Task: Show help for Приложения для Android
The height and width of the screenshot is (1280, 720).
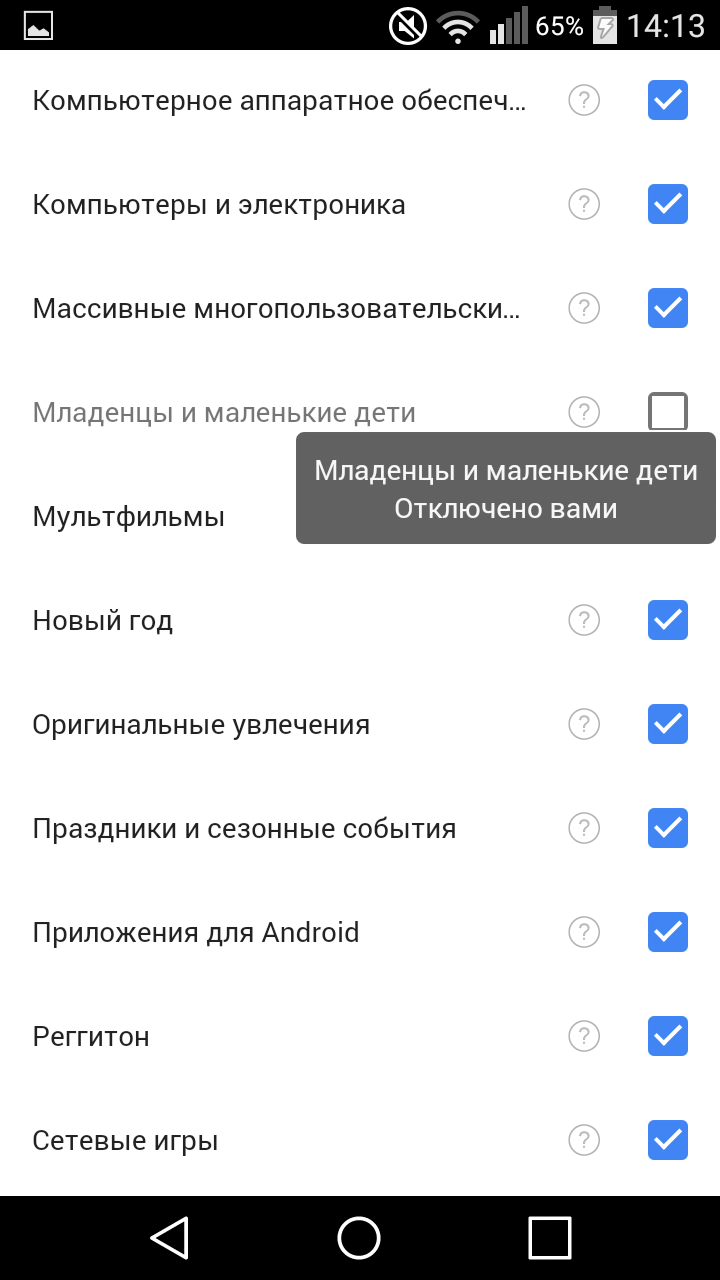Action: [584, 932]
